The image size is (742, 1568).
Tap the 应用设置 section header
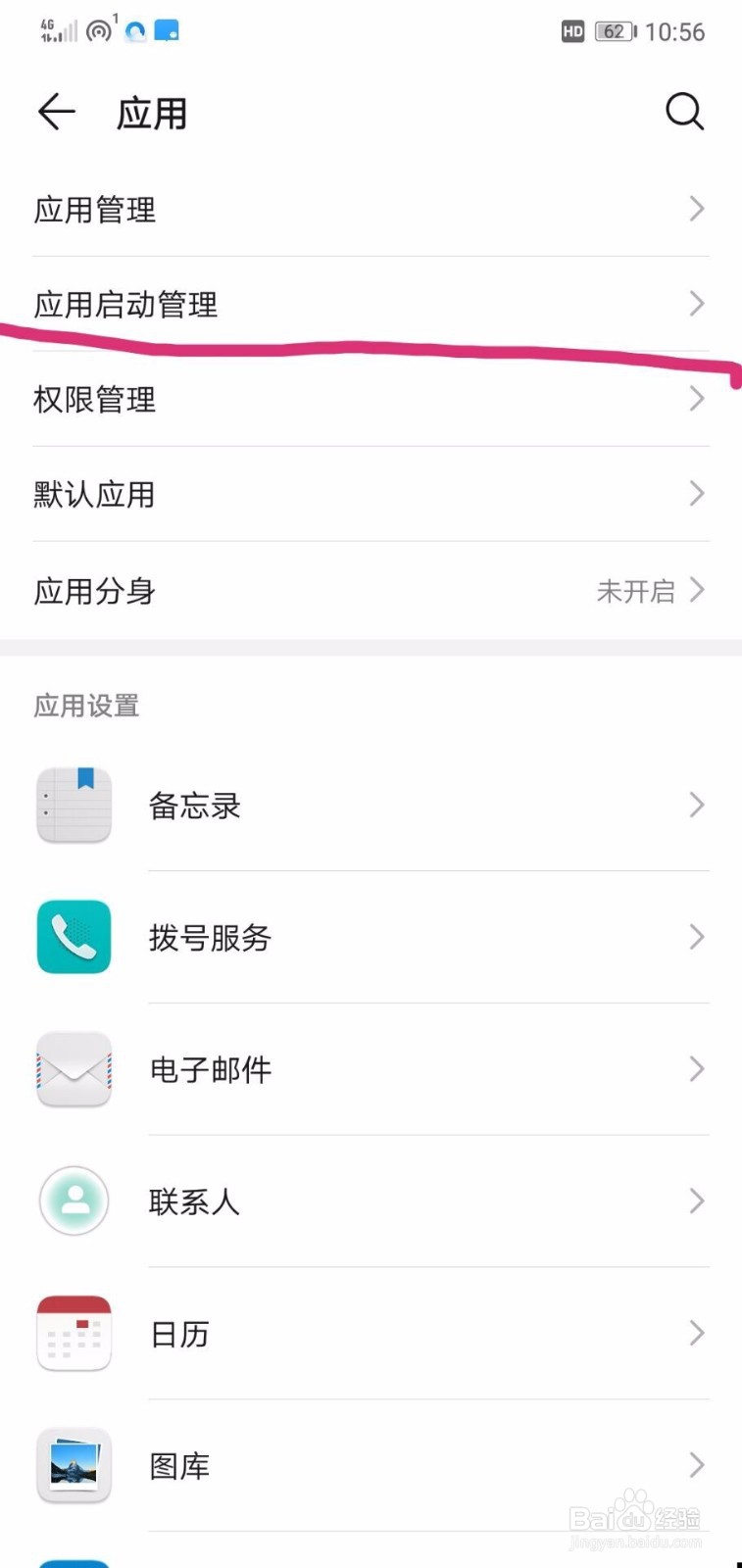tap(84, 705)
